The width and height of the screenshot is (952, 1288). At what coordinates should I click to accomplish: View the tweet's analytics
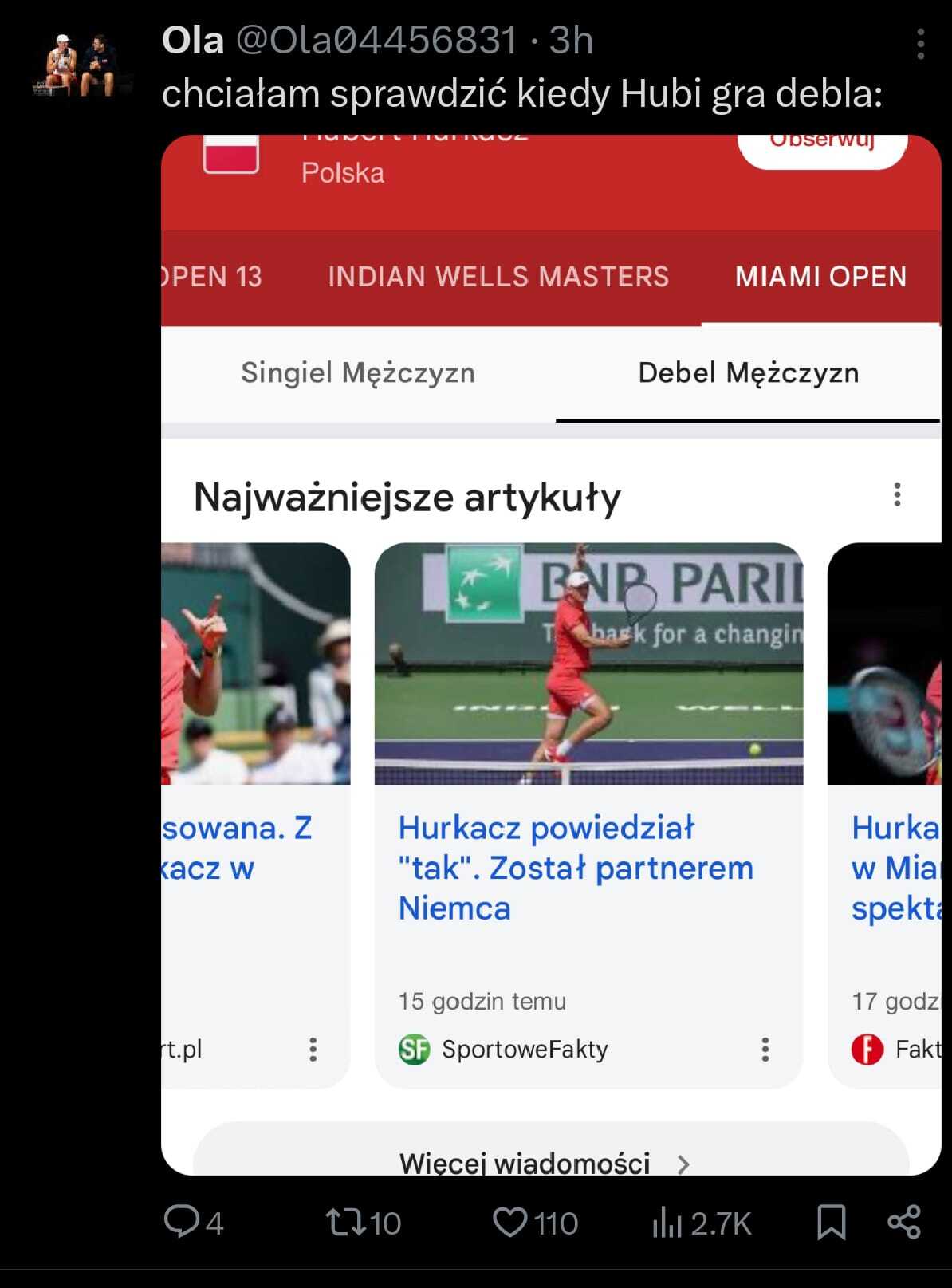point(668,1222)
